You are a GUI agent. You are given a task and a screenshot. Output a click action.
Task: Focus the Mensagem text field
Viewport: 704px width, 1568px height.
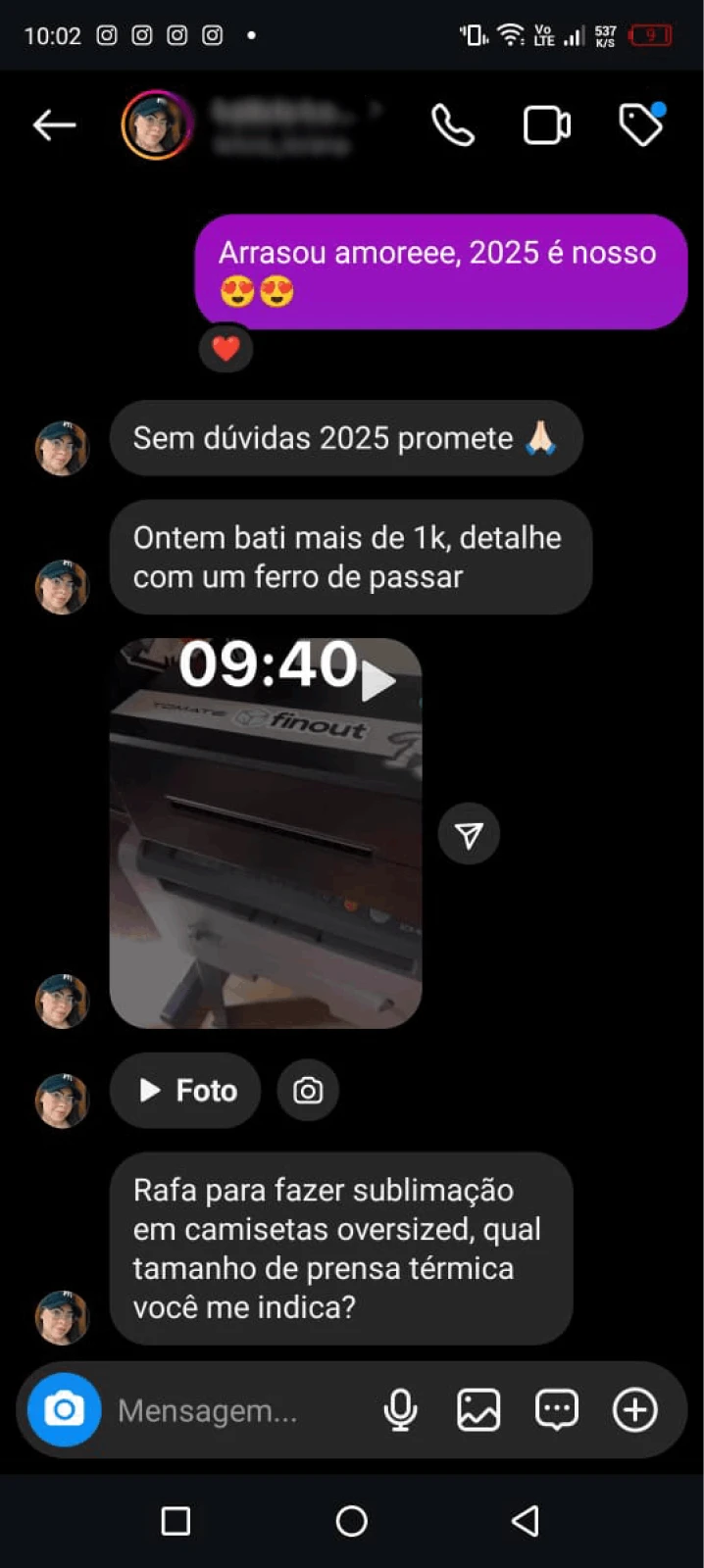(x=235, y=1410)
